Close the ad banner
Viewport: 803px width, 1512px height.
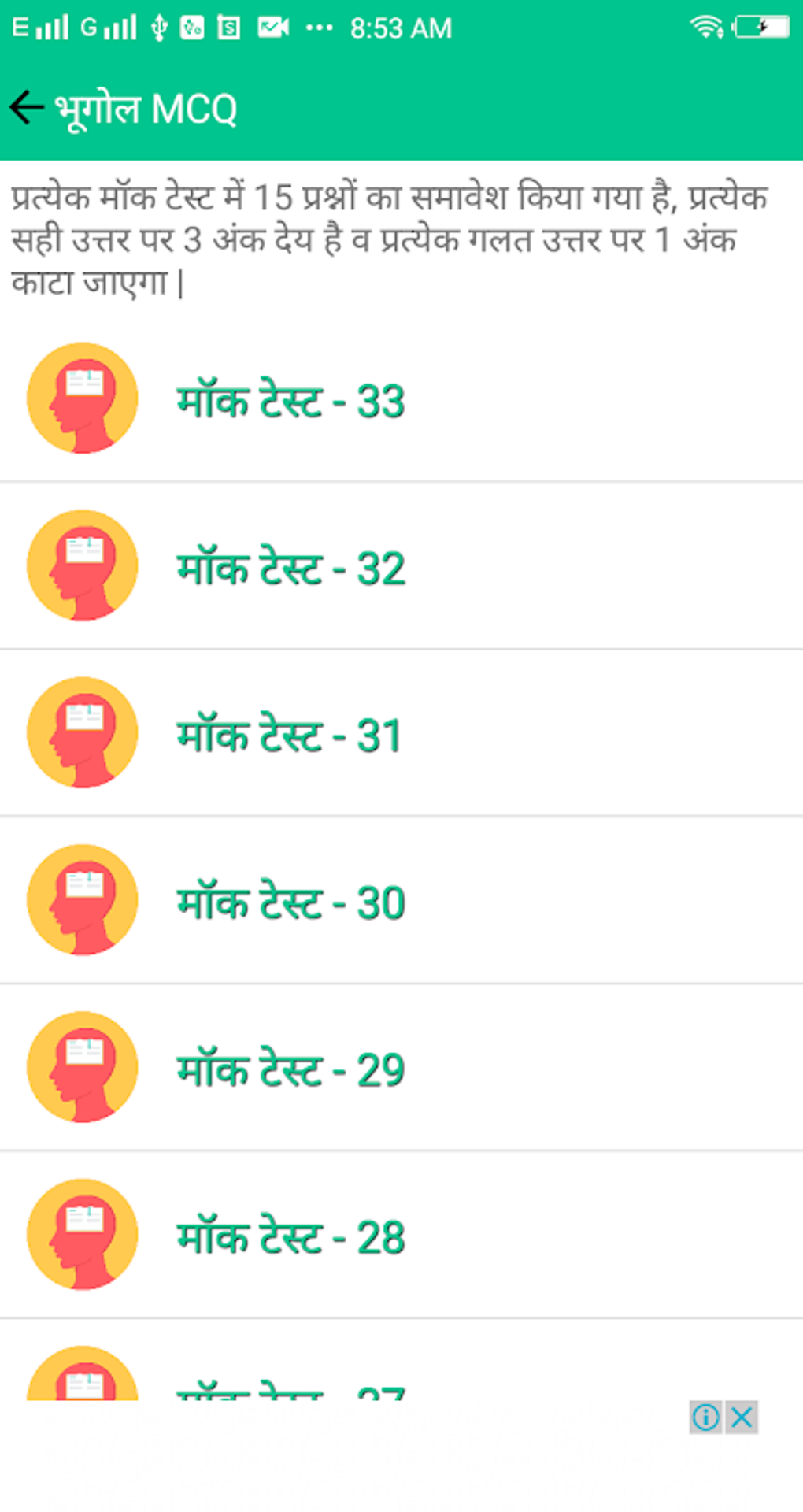(742, 1417)
